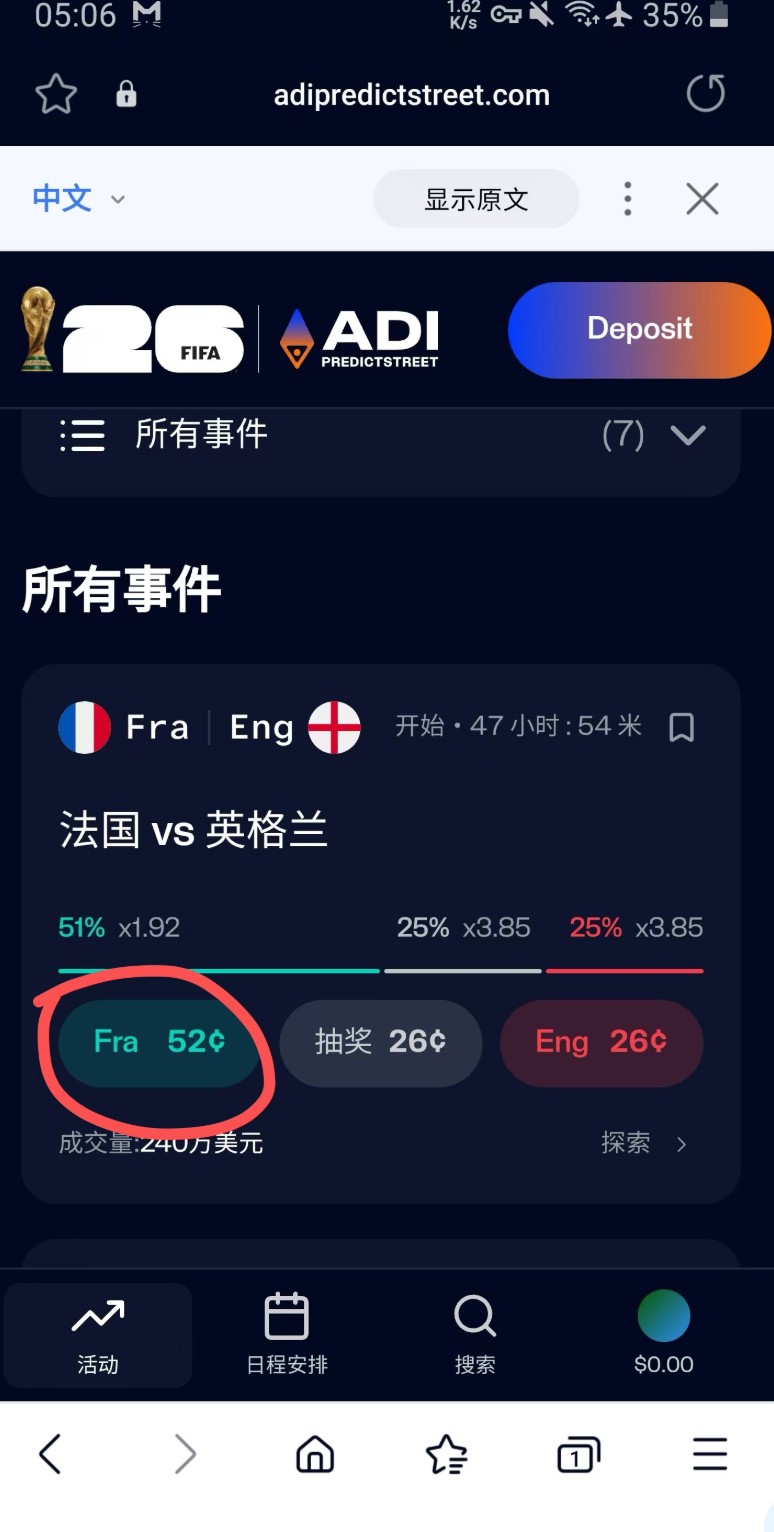Go back with the browser's back arrow

tap(50, 1454)
